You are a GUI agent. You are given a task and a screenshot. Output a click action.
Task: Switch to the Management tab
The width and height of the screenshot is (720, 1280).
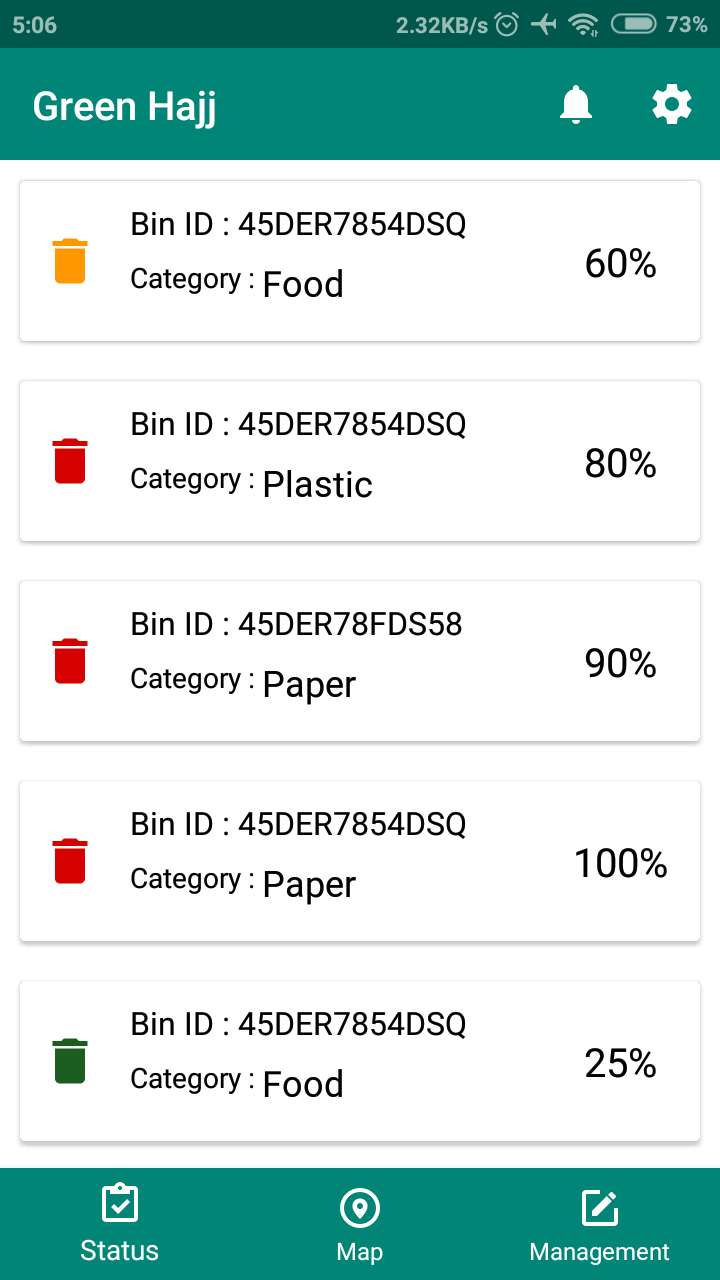coord(599,1224)
